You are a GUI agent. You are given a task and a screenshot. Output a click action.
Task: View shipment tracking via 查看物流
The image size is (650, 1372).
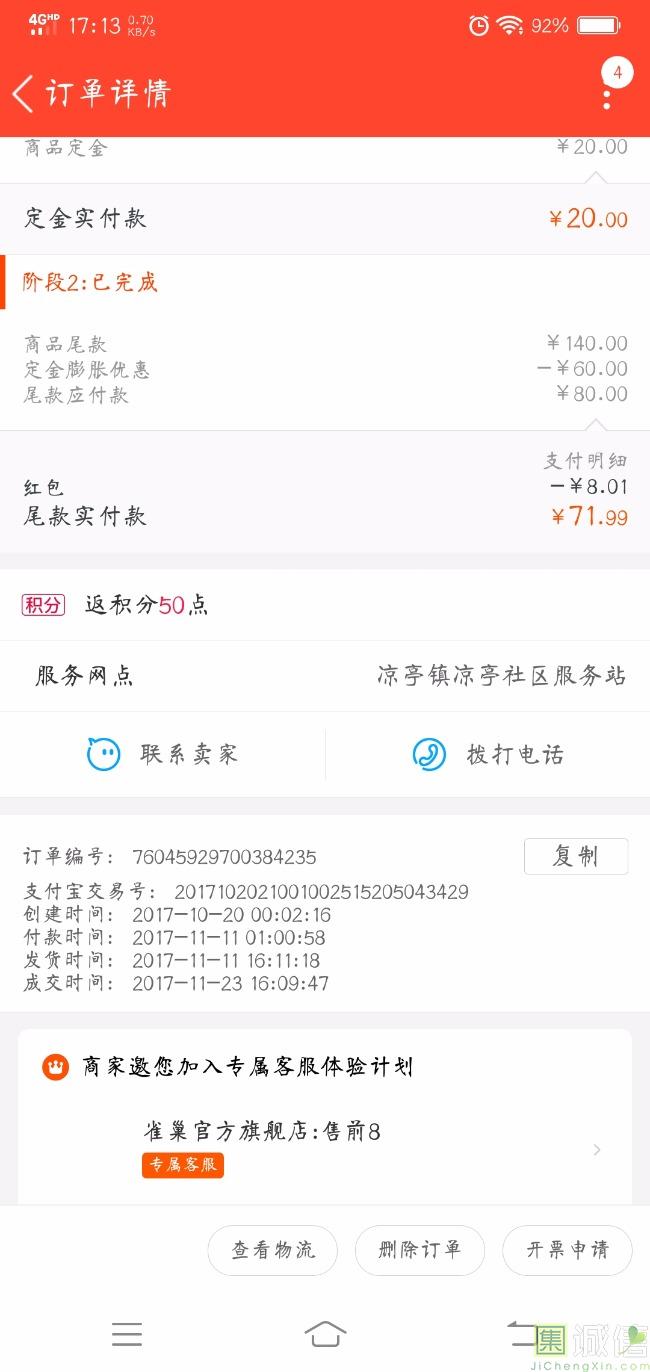click(x=272, y=1250)
